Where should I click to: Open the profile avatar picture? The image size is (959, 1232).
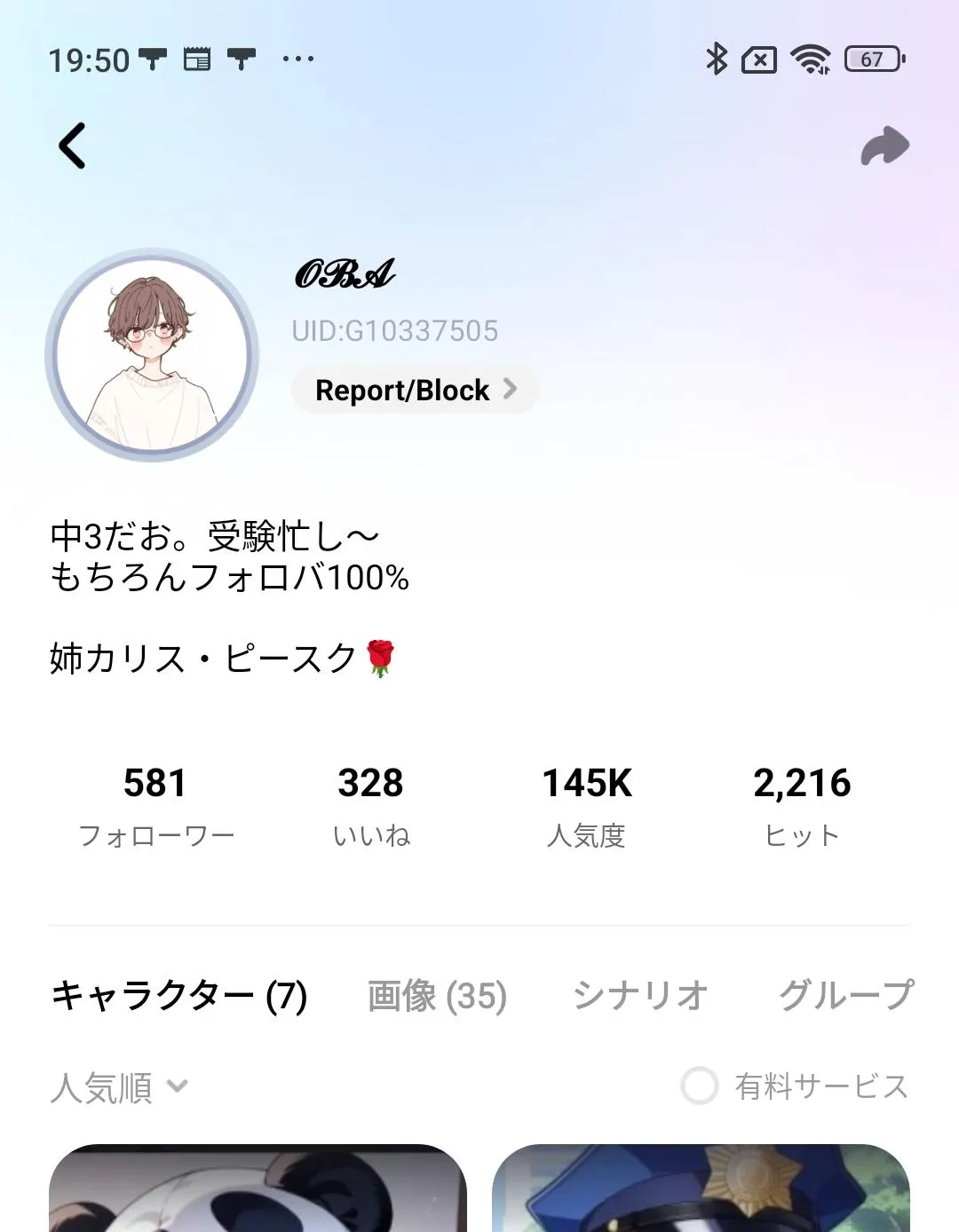(152, 355)
